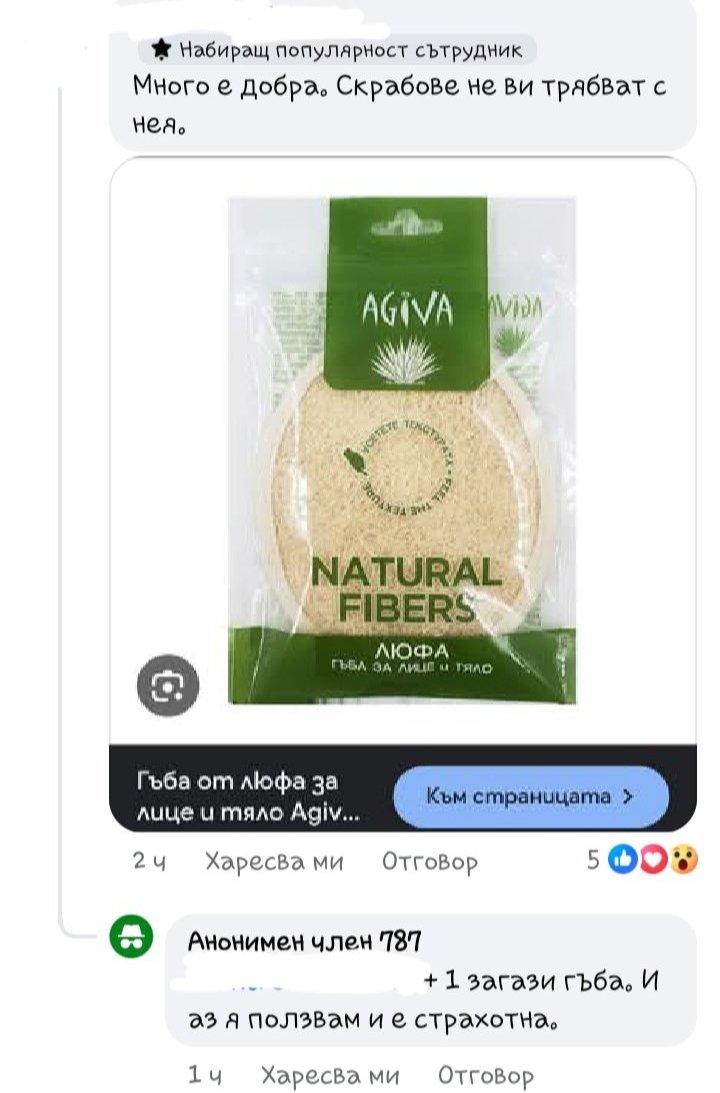Like Анонимен член 787's reply

click(329, 1075)
